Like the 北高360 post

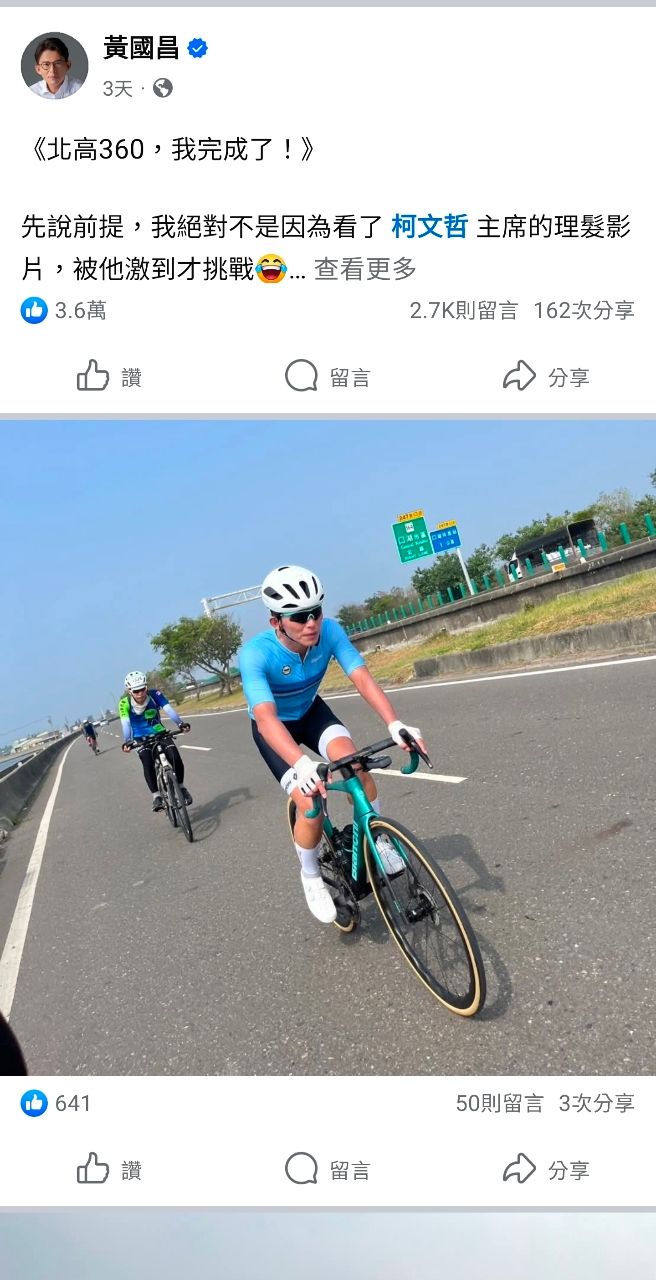(x=109, y=377)
